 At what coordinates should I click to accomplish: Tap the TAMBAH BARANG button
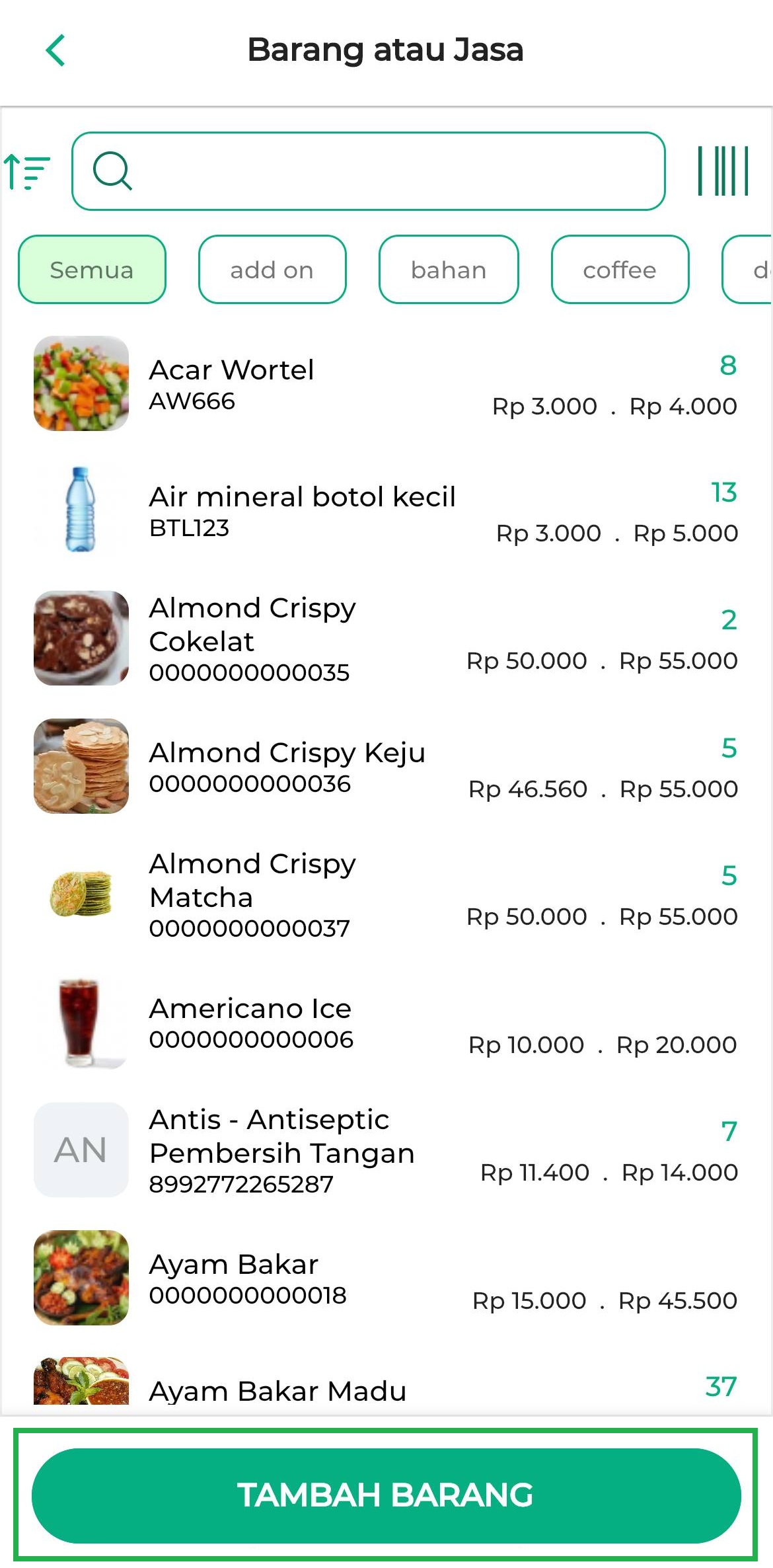[x=386, y=1495]
